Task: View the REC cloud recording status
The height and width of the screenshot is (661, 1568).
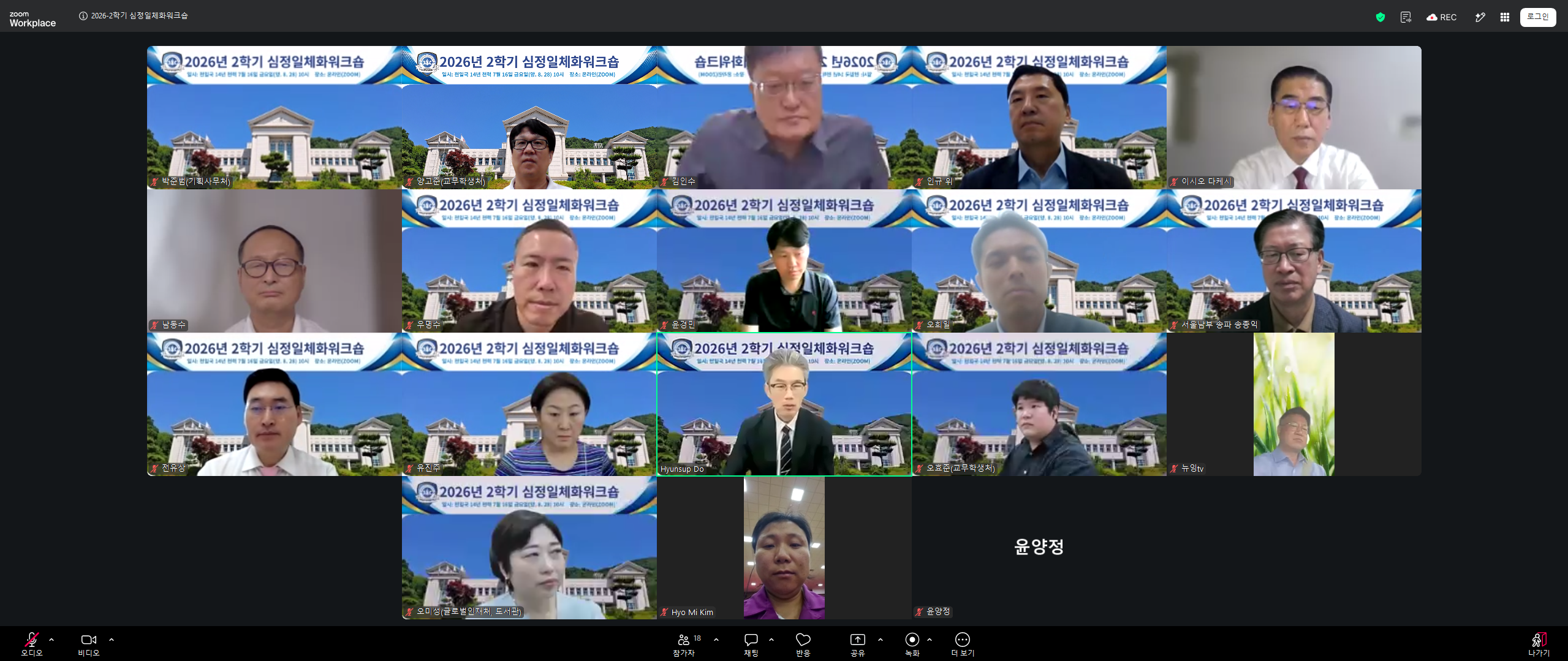Action: (1441, 17)
